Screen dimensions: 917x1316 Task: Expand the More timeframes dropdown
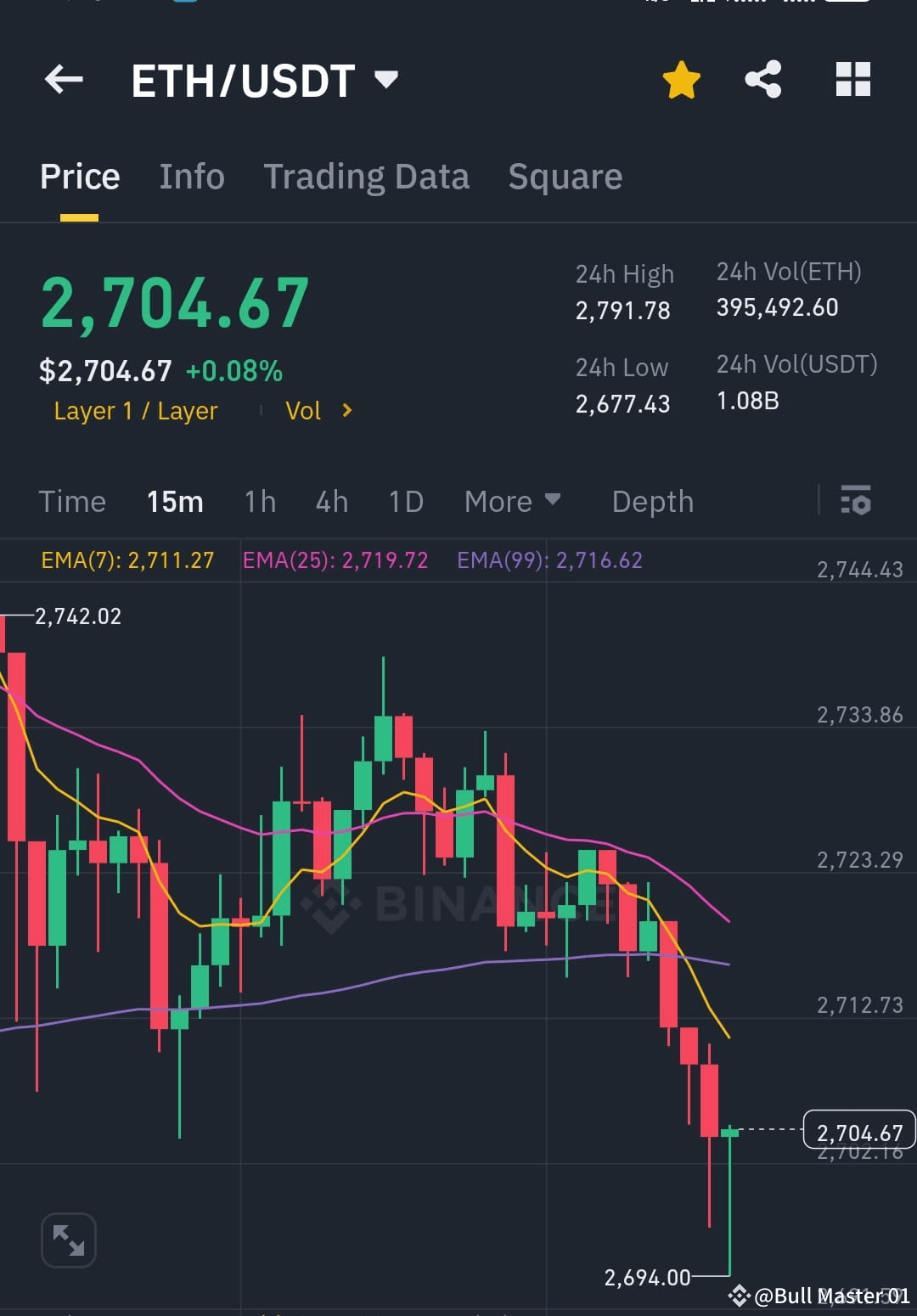point(511,502)
